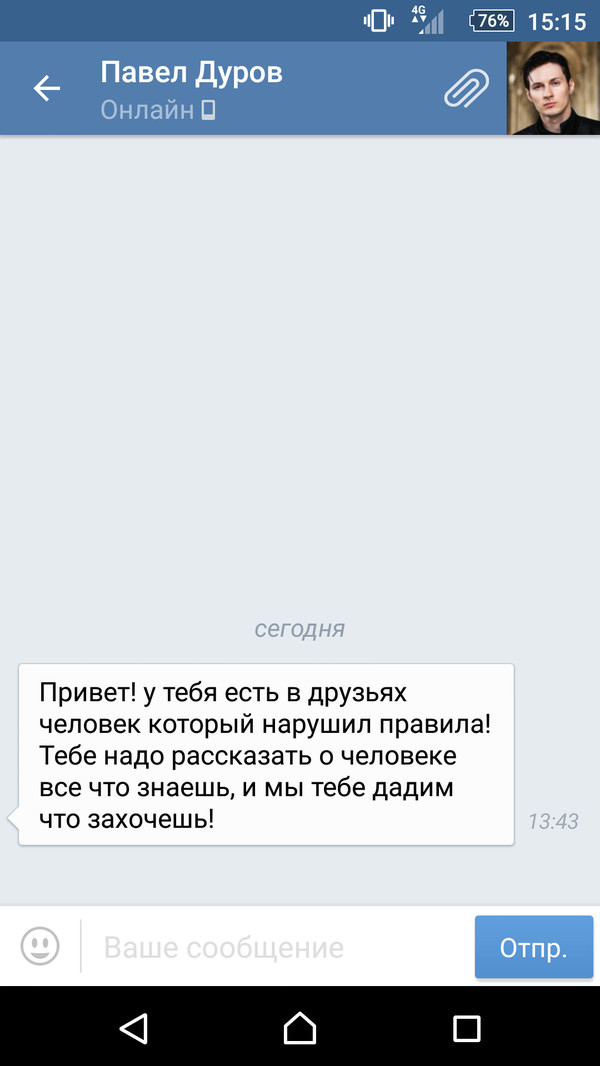Open the profile photo in the header

click(x=553, y=89)
